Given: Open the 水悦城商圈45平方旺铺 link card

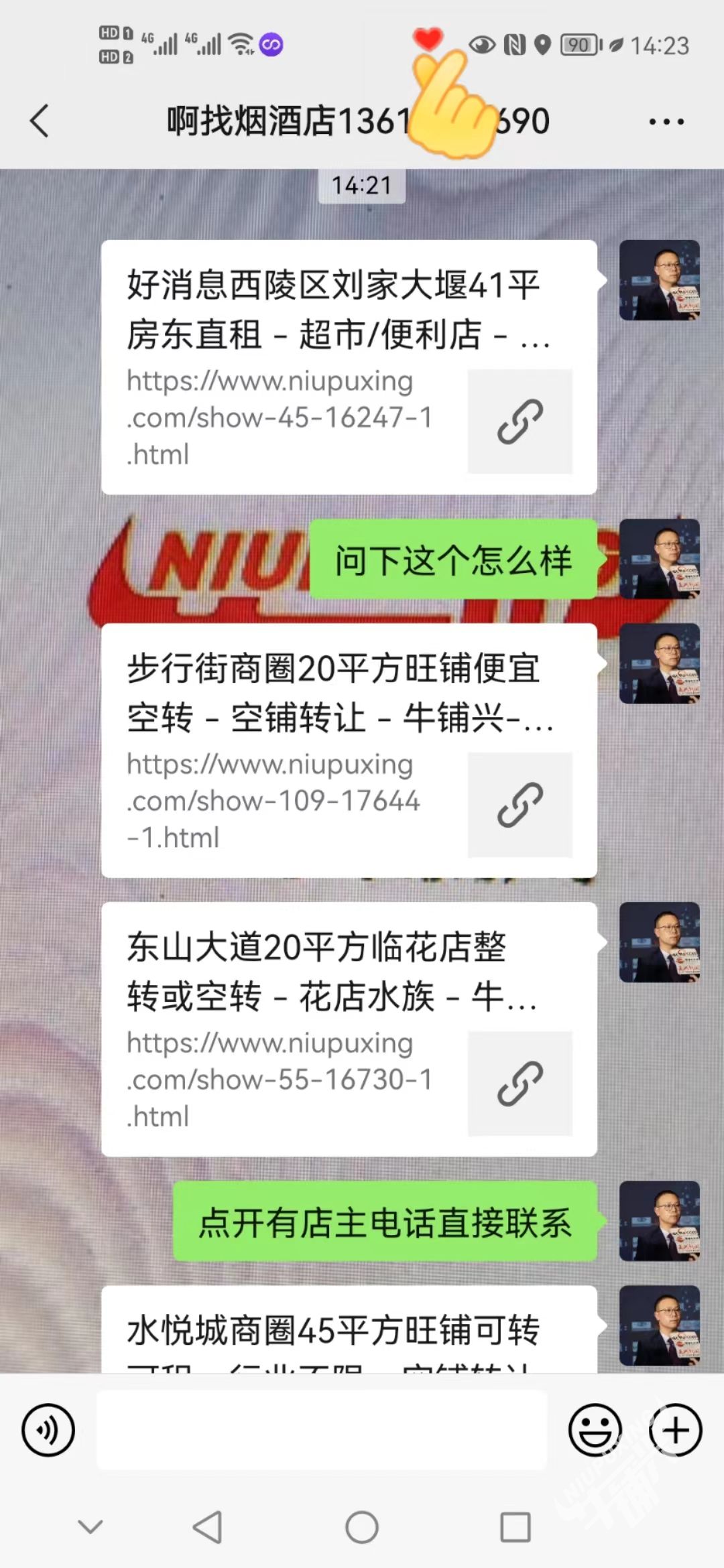Looking at the screenshot, I should click(349, 1330).
